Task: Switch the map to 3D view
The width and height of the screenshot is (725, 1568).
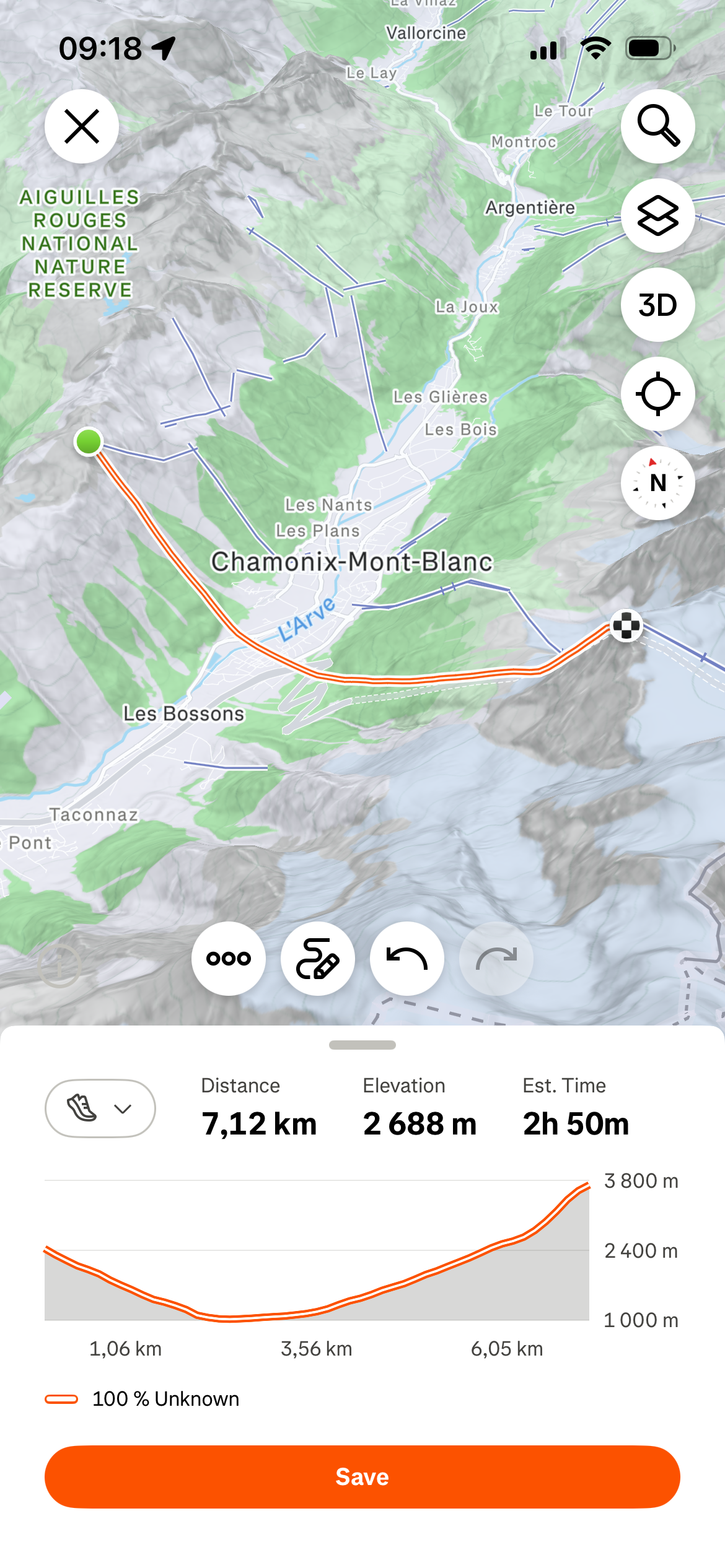Action: click(x=657, y=305)
